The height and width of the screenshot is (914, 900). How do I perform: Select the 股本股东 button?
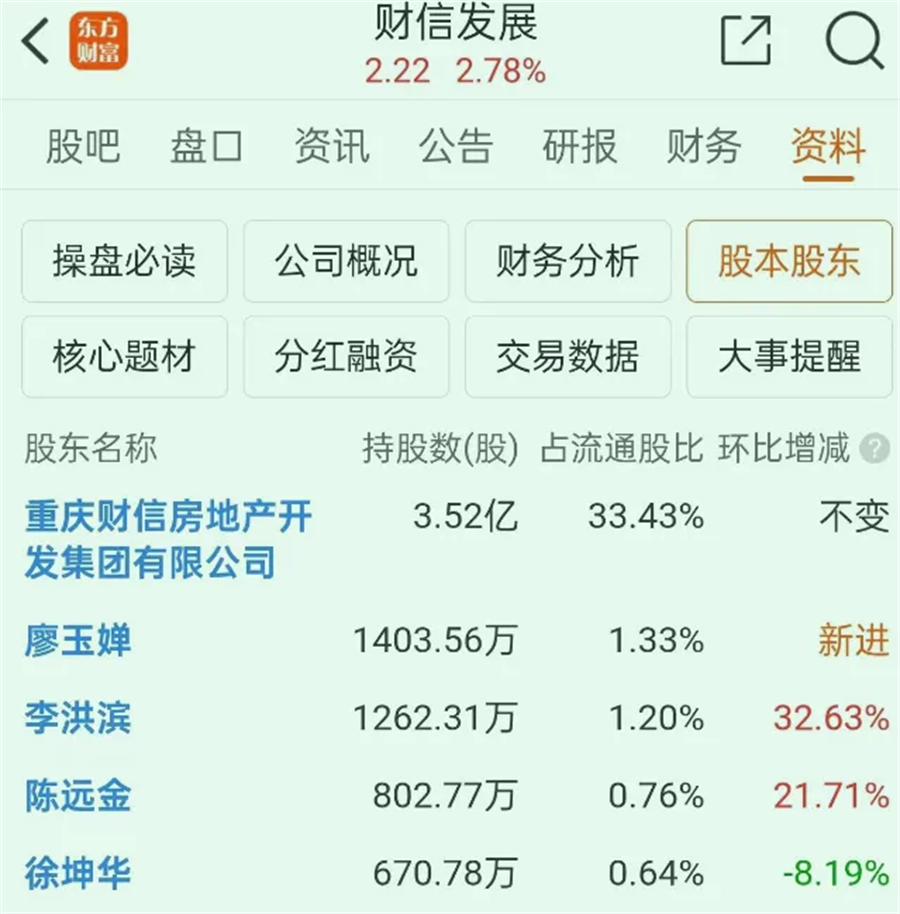789,262
